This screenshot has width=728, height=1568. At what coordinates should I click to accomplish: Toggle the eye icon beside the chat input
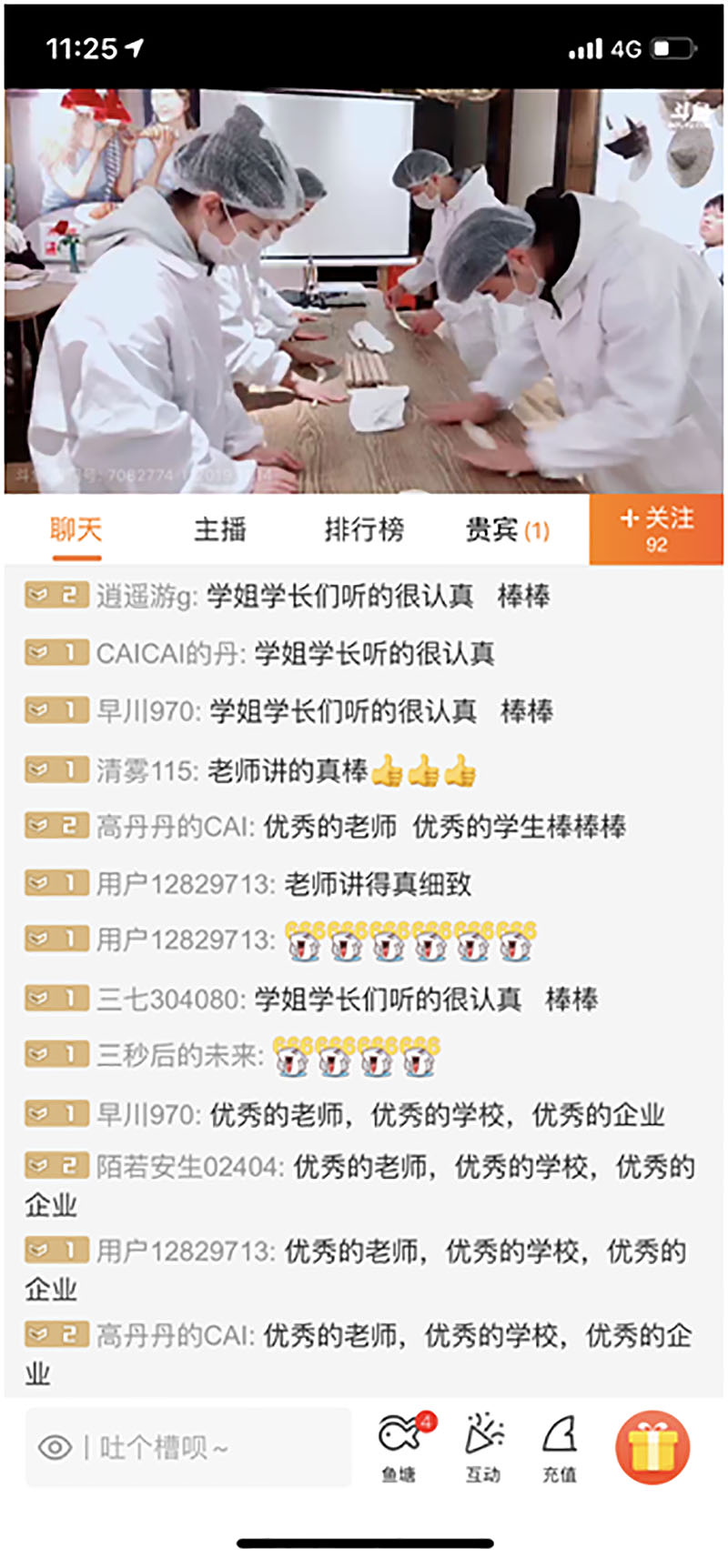55,1447
